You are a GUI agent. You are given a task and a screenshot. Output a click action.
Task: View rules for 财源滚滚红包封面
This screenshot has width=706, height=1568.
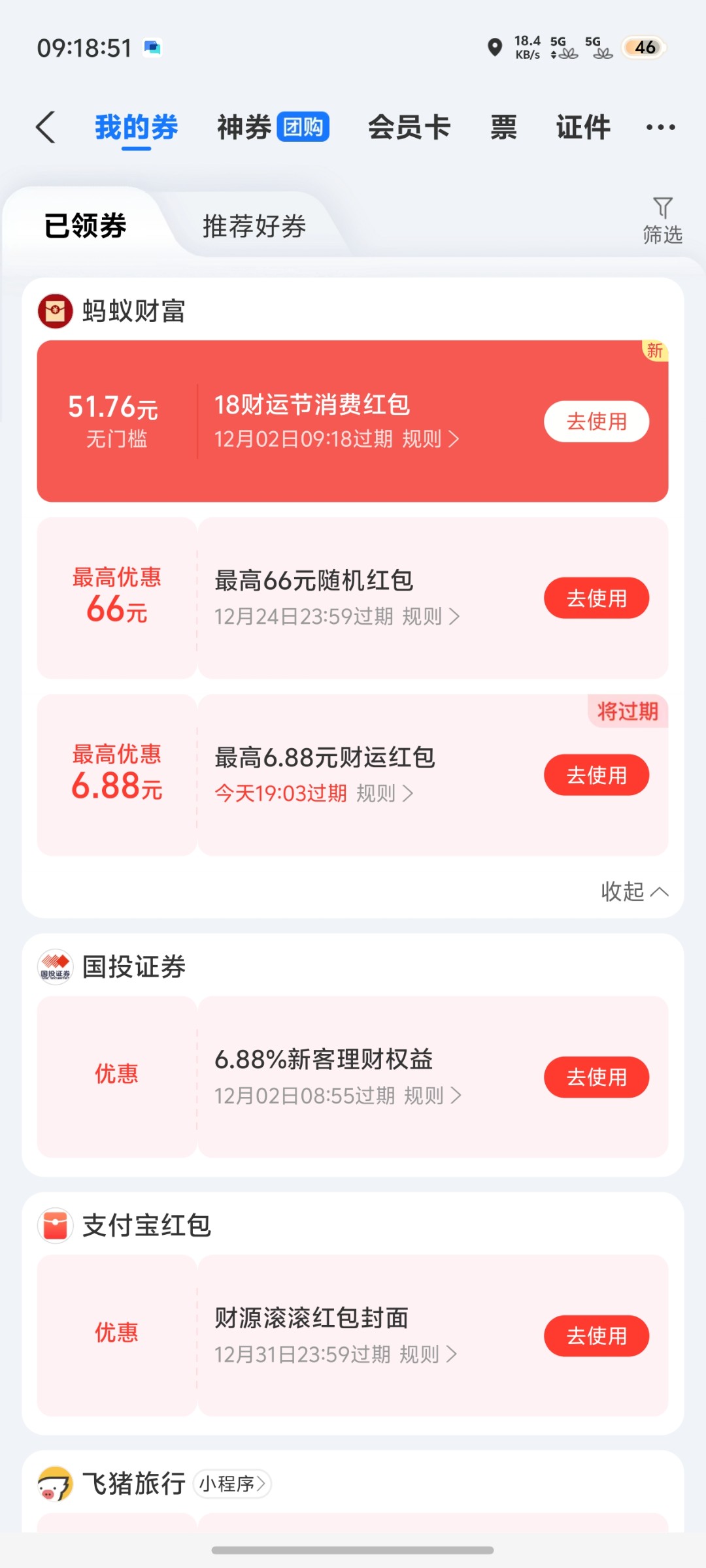[x=428, y=1354]
